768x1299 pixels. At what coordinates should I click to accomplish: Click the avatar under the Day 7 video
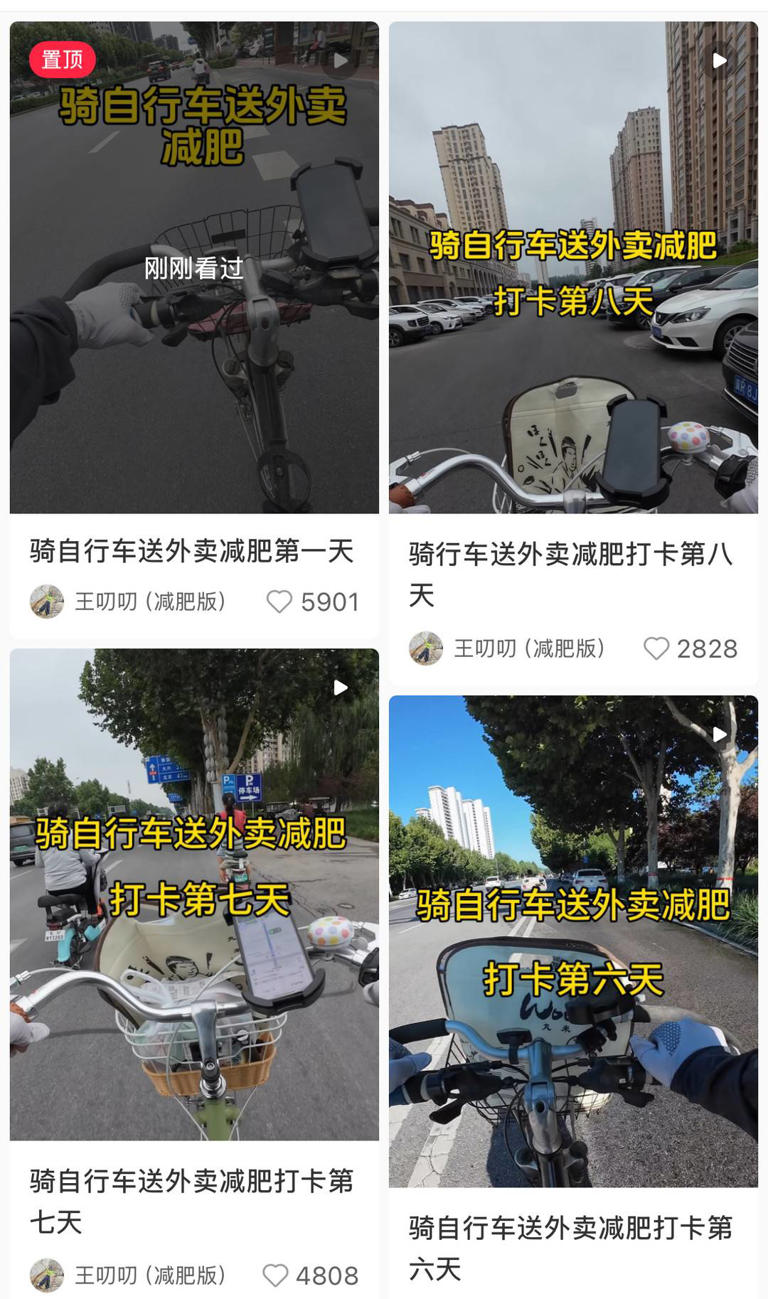pyautogui.click(x=46, y=1275)
